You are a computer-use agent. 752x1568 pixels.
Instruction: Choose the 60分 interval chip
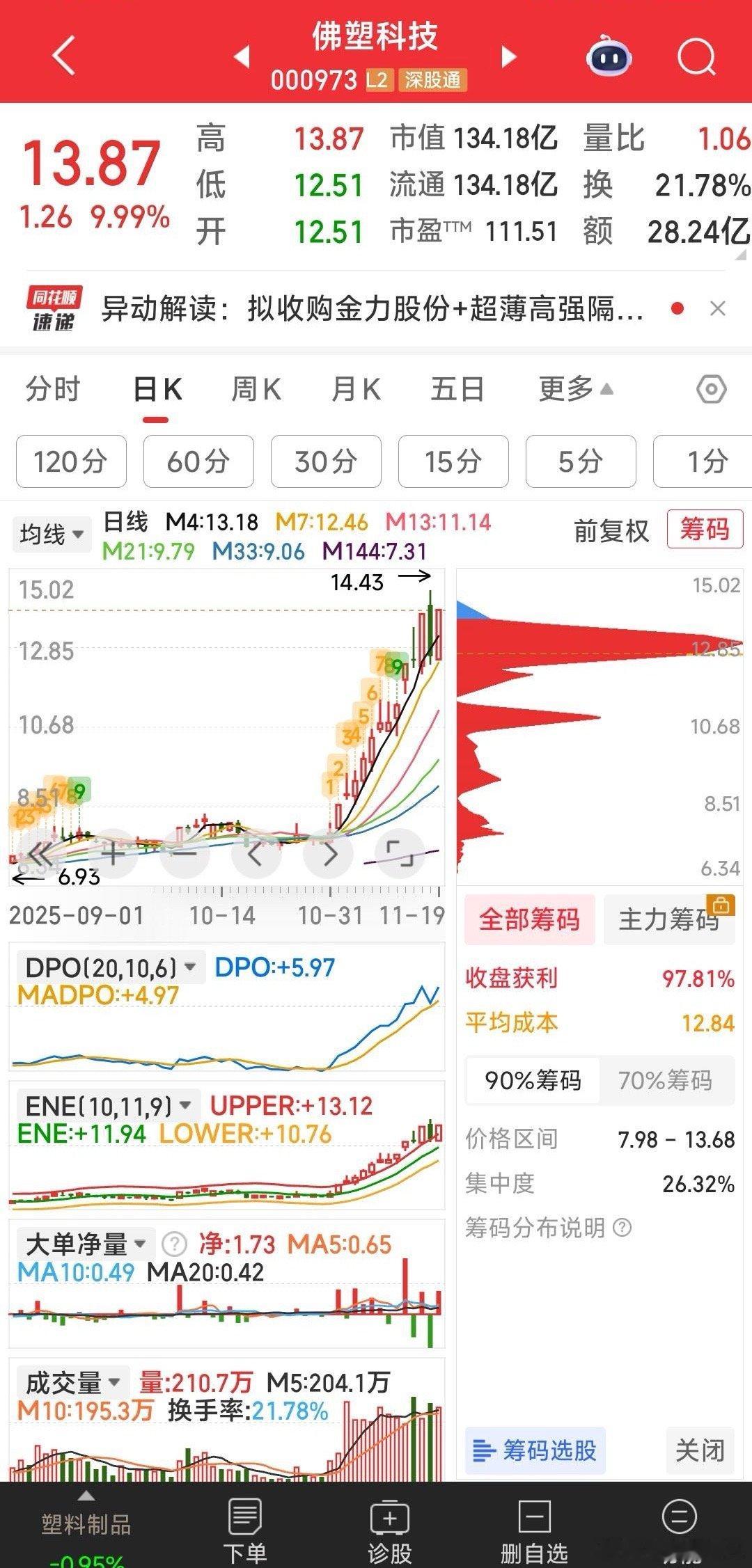click(198, 461)
